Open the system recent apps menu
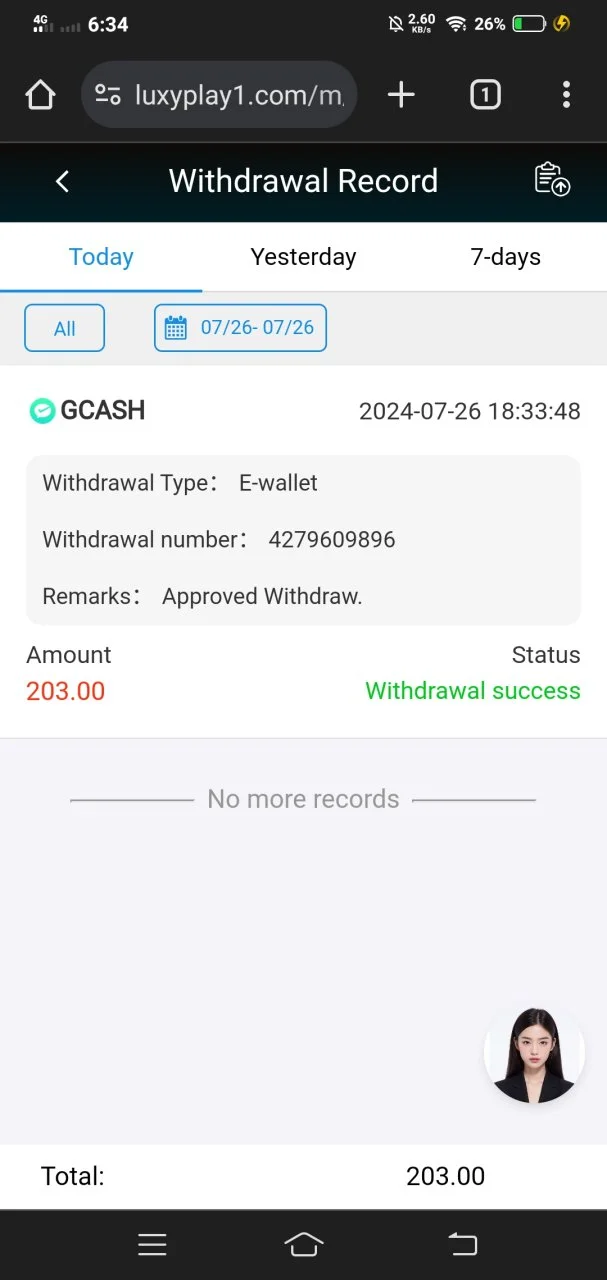Screen dimensions: 607x1280 click(152, 1244)
